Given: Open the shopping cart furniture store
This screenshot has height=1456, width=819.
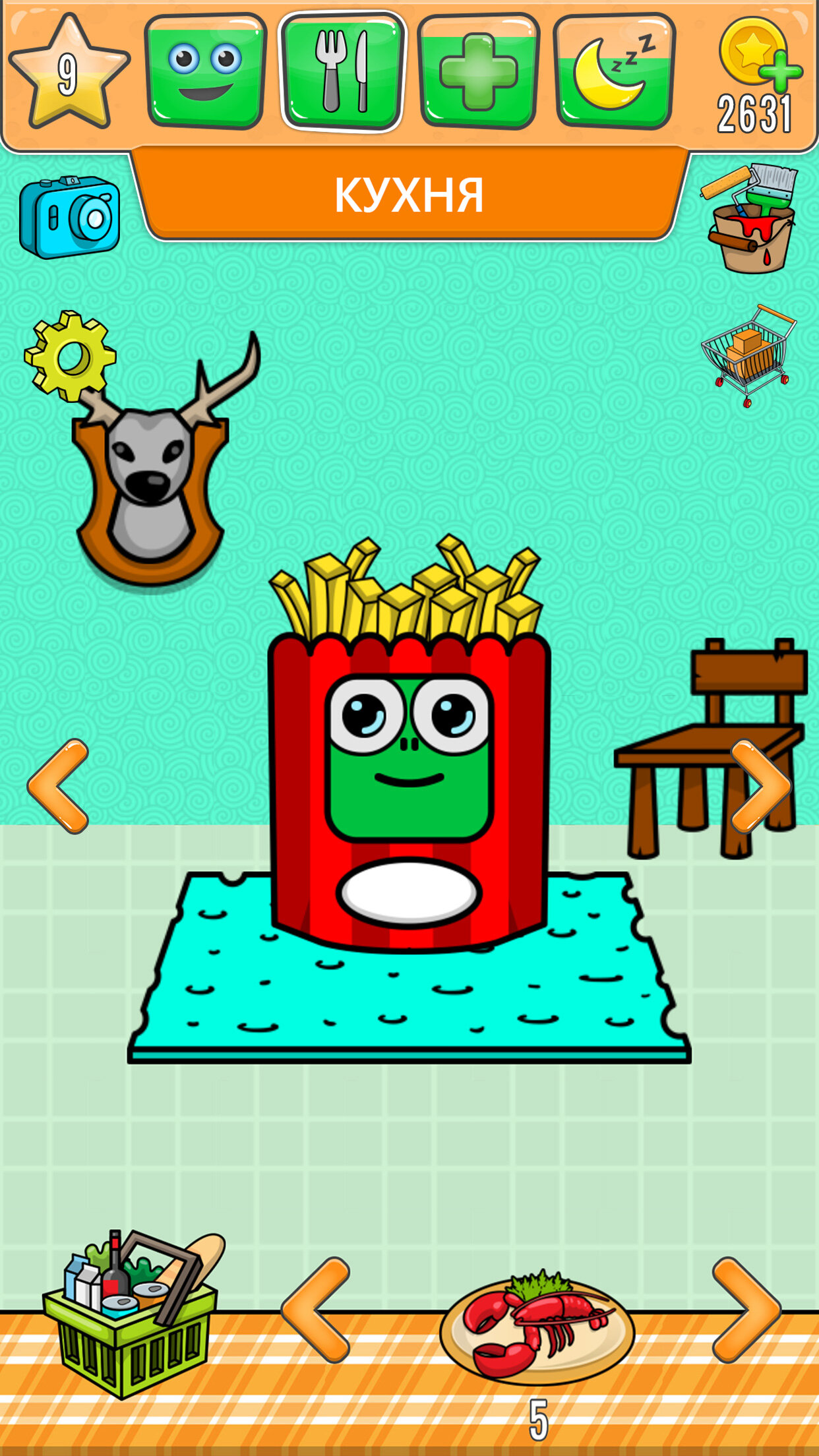Looking at the screenshot, I should (x=749, y=354).
